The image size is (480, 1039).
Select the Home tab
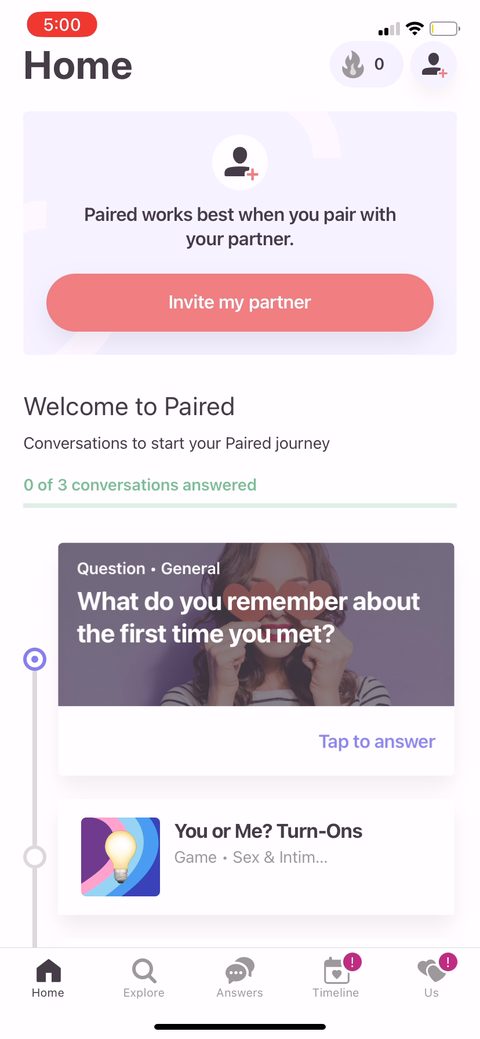[x=48, y=978]
